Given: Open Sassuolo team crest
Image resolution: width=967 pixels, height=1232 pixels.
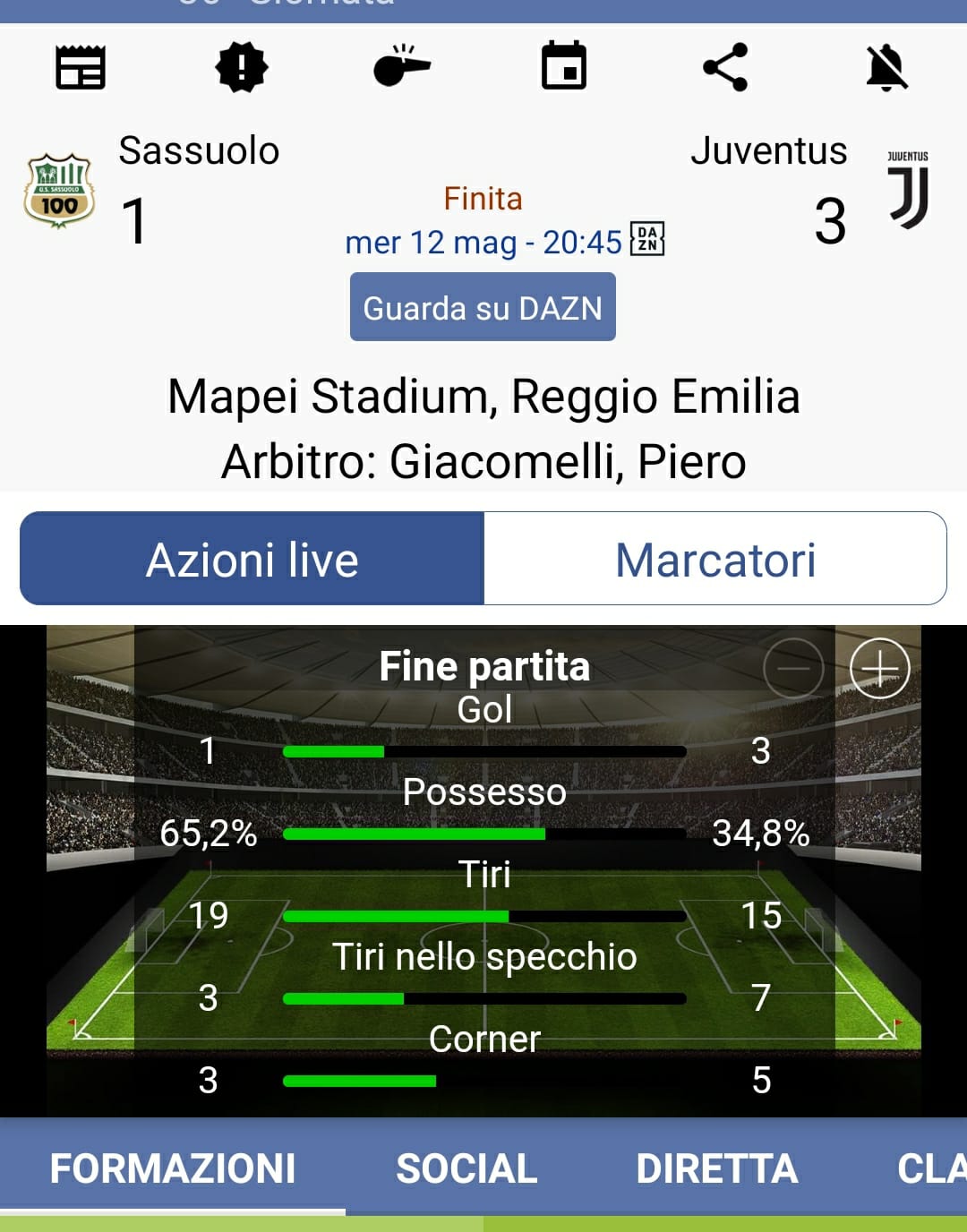Looking at the screenshot, I should pos(59,191).
